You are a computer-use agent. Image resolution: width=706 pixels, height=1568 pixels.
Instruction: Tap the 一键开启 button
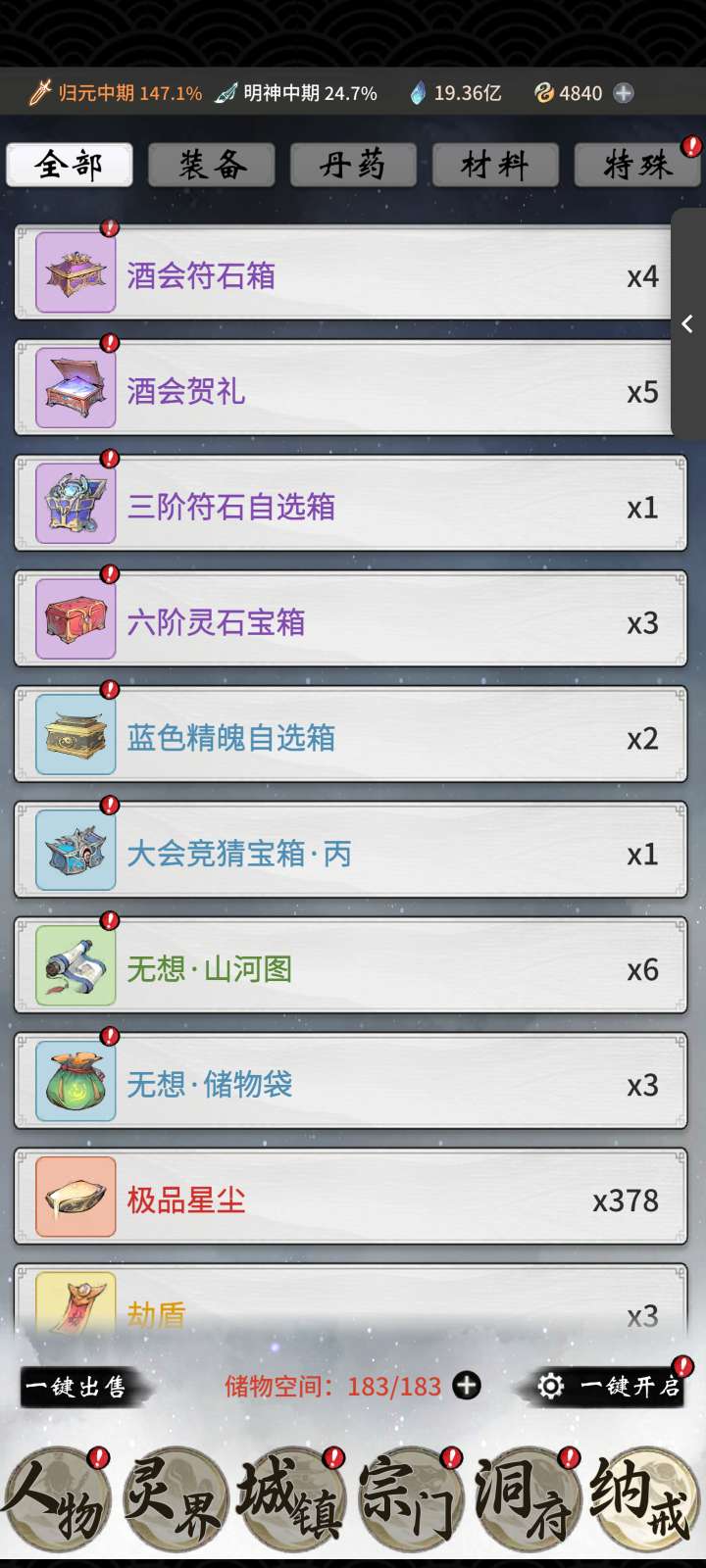click(x=610, y=1387)
